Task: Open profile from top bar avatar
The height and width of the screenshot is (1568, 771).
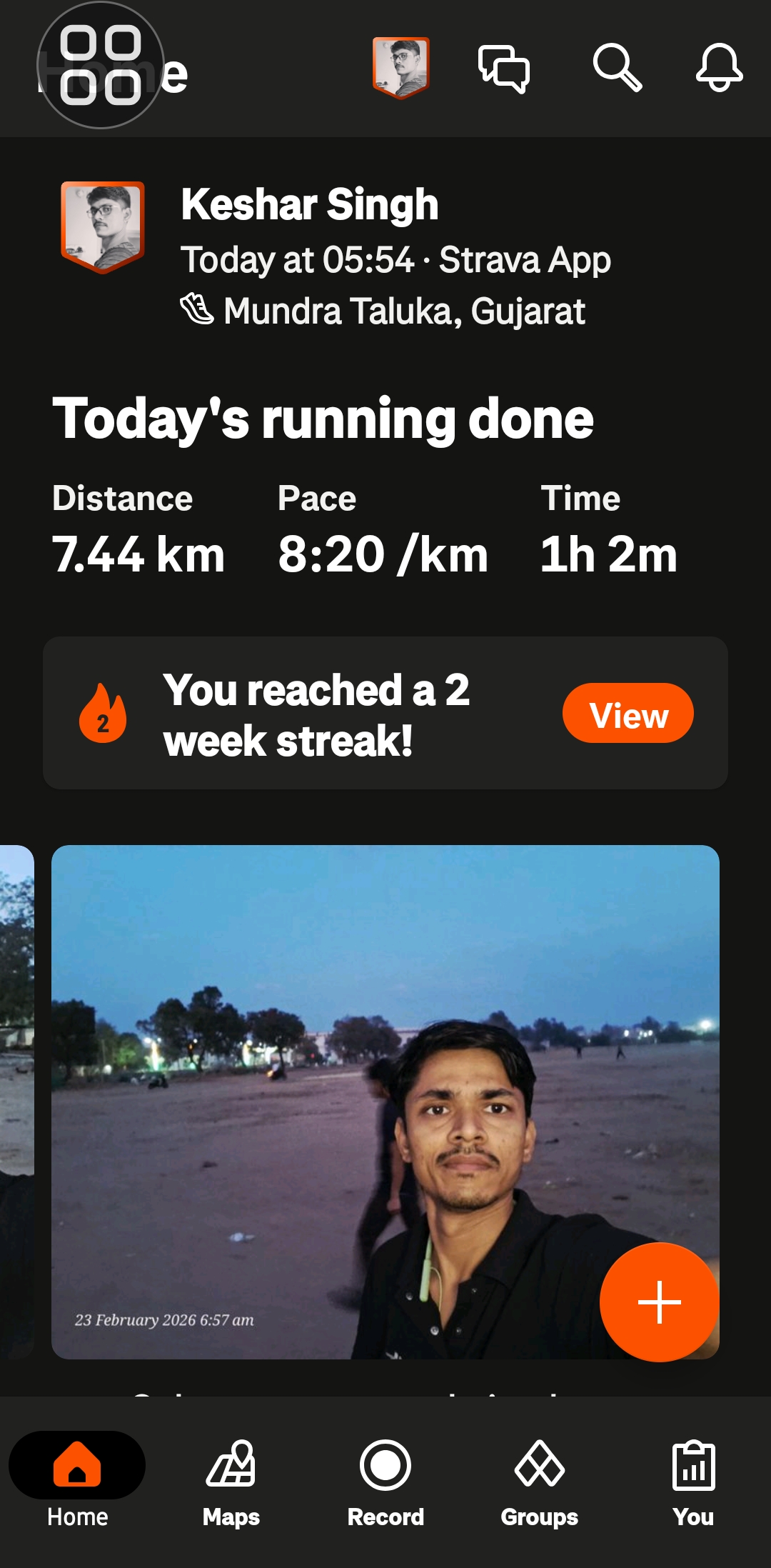Action: [x=400, y=67]
